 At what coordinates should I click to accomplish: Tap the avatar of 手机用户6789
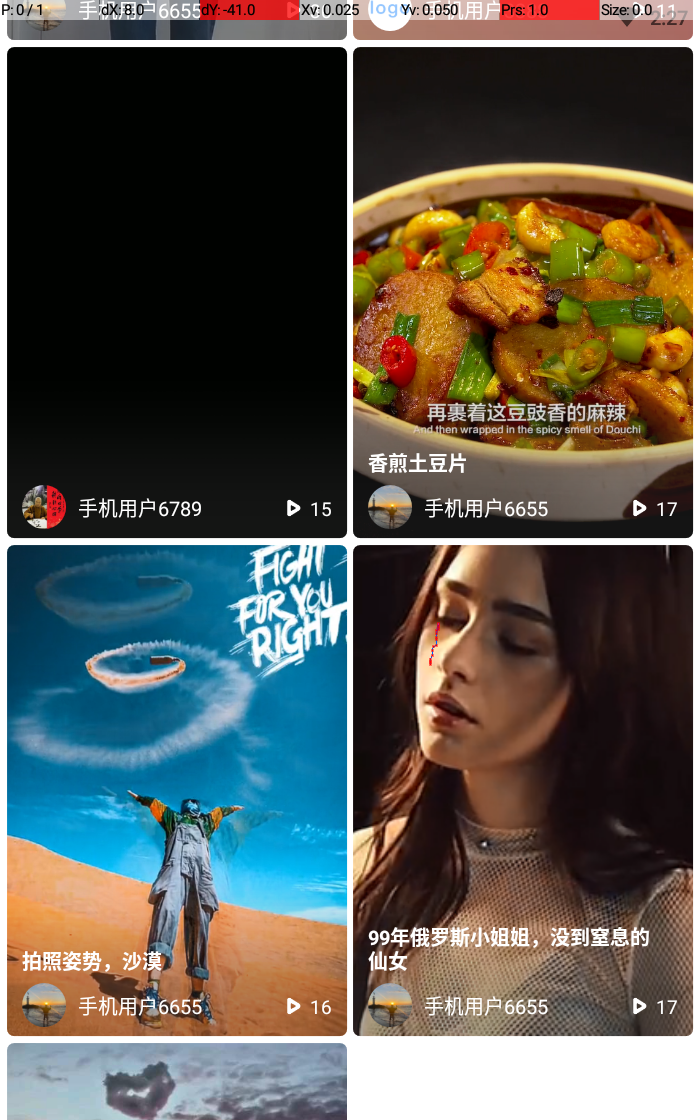(44, 508)
